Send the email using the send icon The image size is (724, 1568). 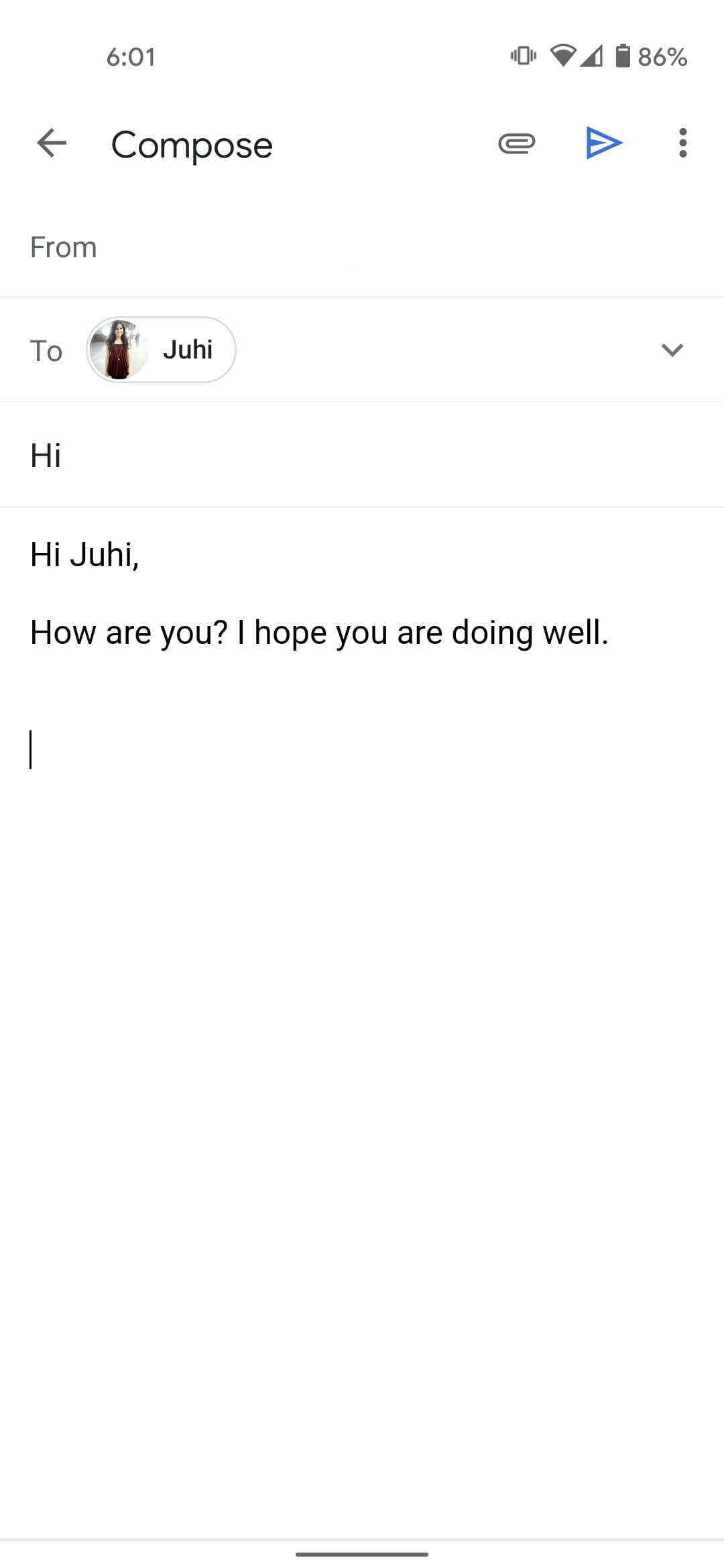pos(602,143)
